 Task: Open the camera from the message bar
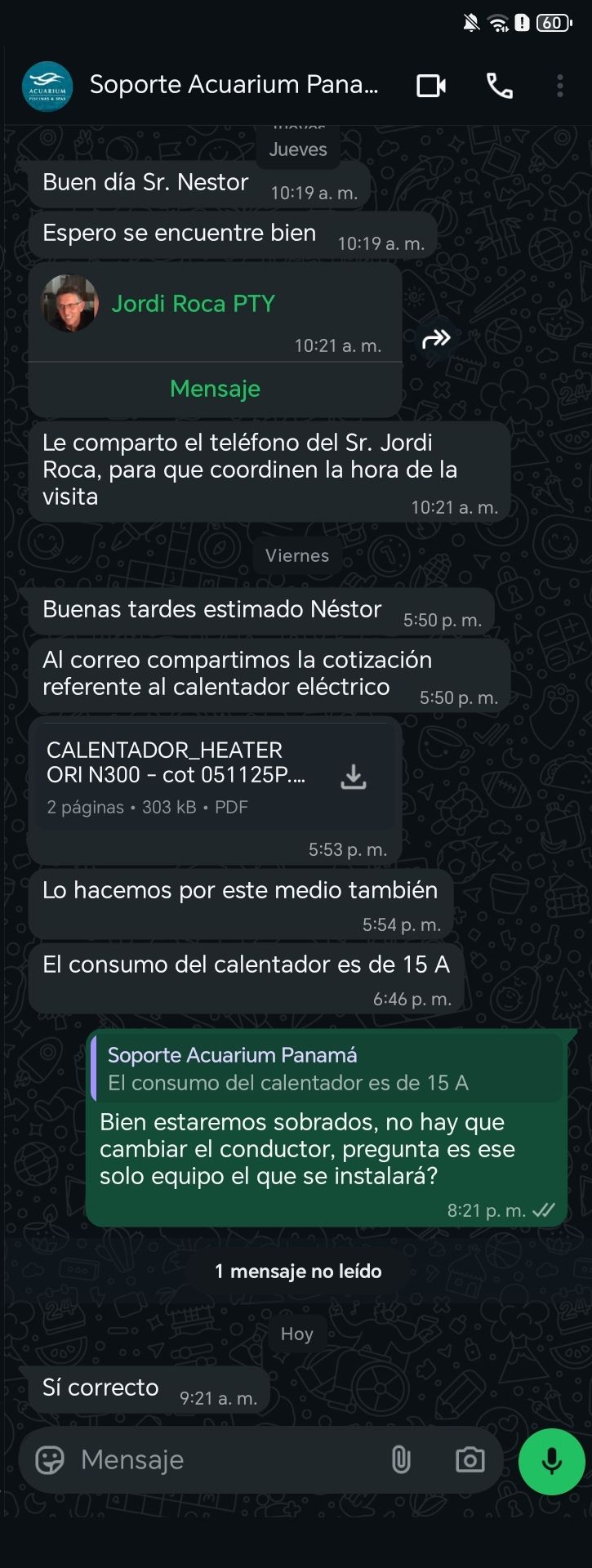click(x=470, y=1459)
